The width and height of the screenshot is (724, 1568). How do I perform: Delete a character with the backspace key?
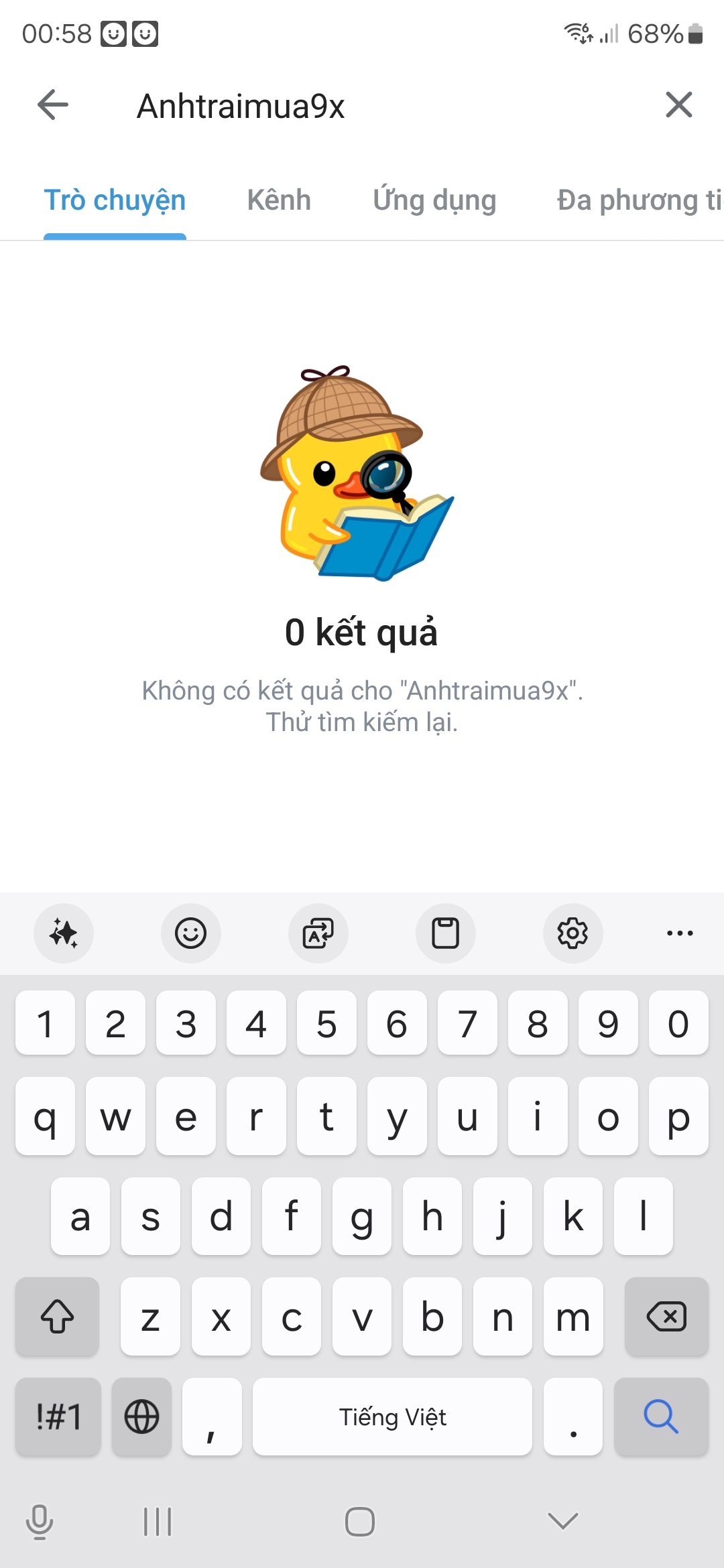pos(666,1317)
